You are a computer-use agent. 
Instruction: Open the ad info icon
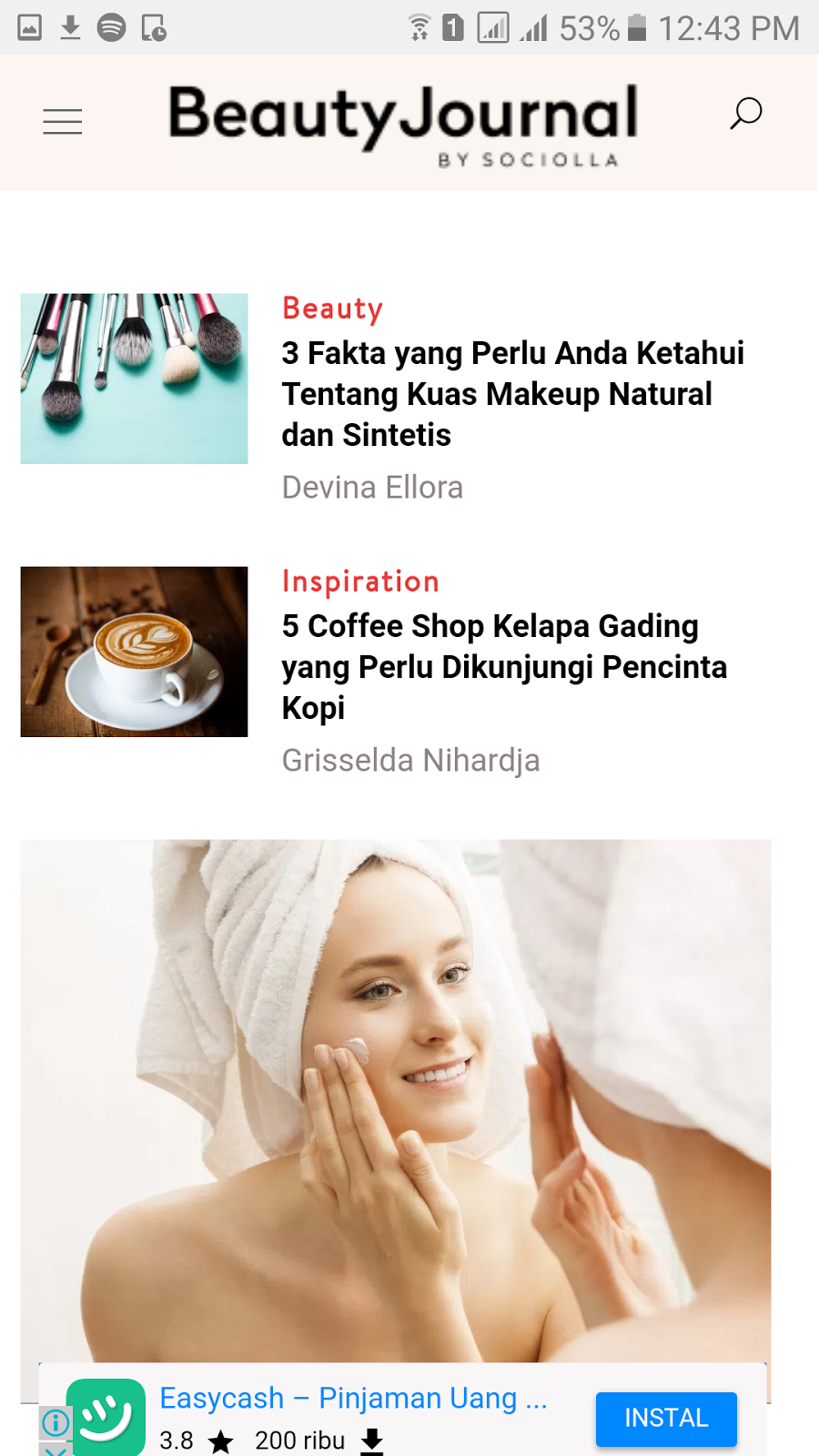click(x=56, y=1421)
